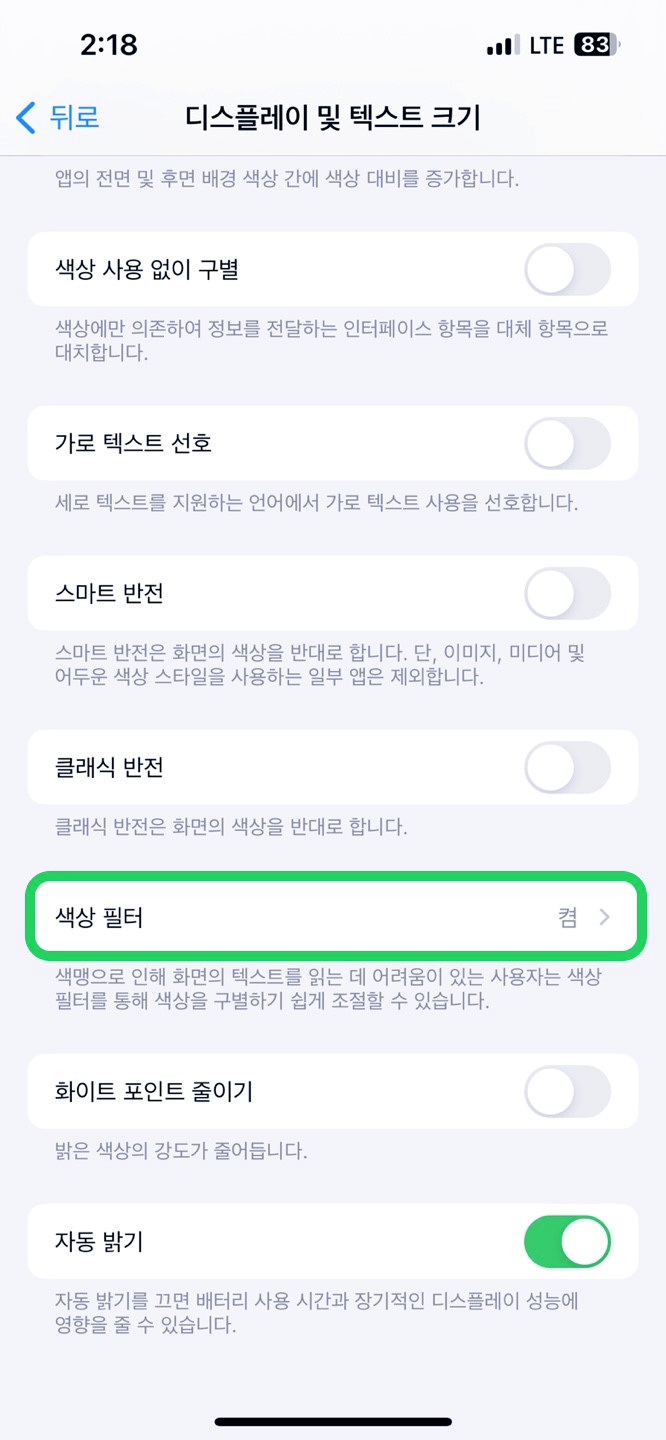The height and width of the screenshot is (1440, 666).
Task: Go back using the 뒤로 button
Action: (x=58, y=118)
